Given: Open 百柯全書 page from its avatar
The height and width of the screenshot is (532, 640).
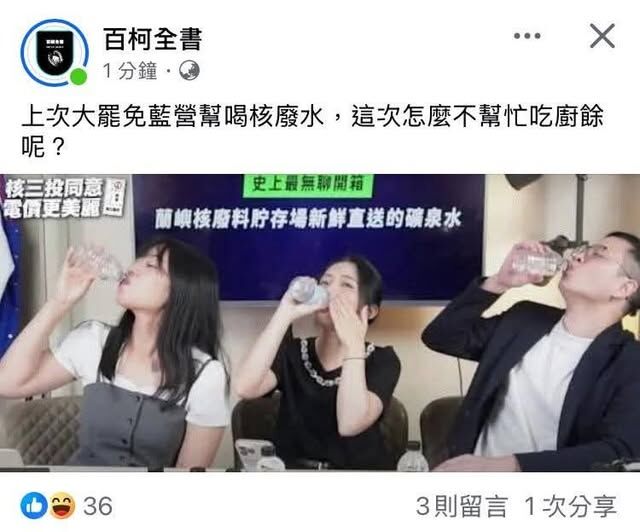Looking at the screenshot, I should coord(54,52).
